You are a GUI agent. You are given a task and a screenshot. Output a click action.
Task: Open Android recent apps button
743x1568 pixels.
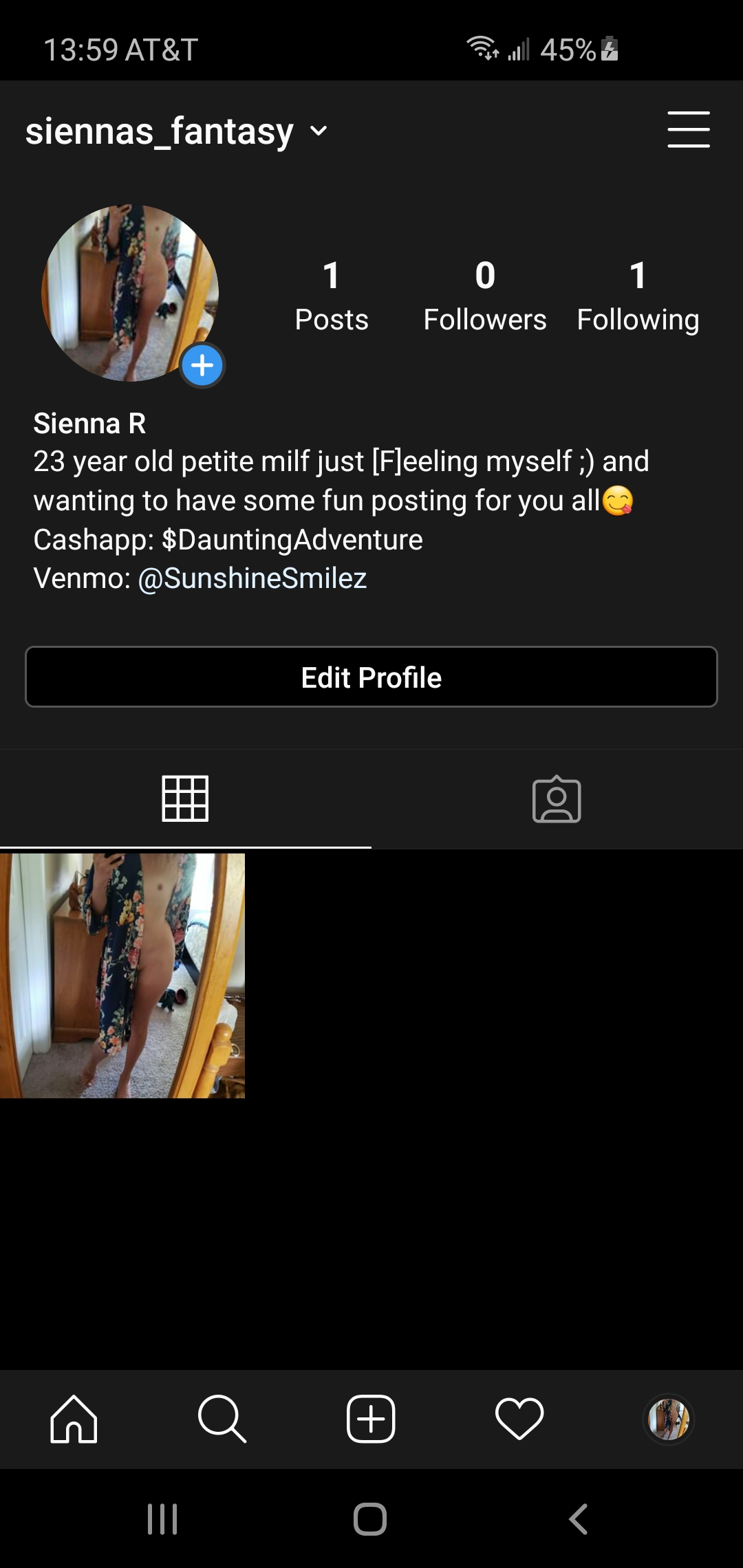[162, 1521]
